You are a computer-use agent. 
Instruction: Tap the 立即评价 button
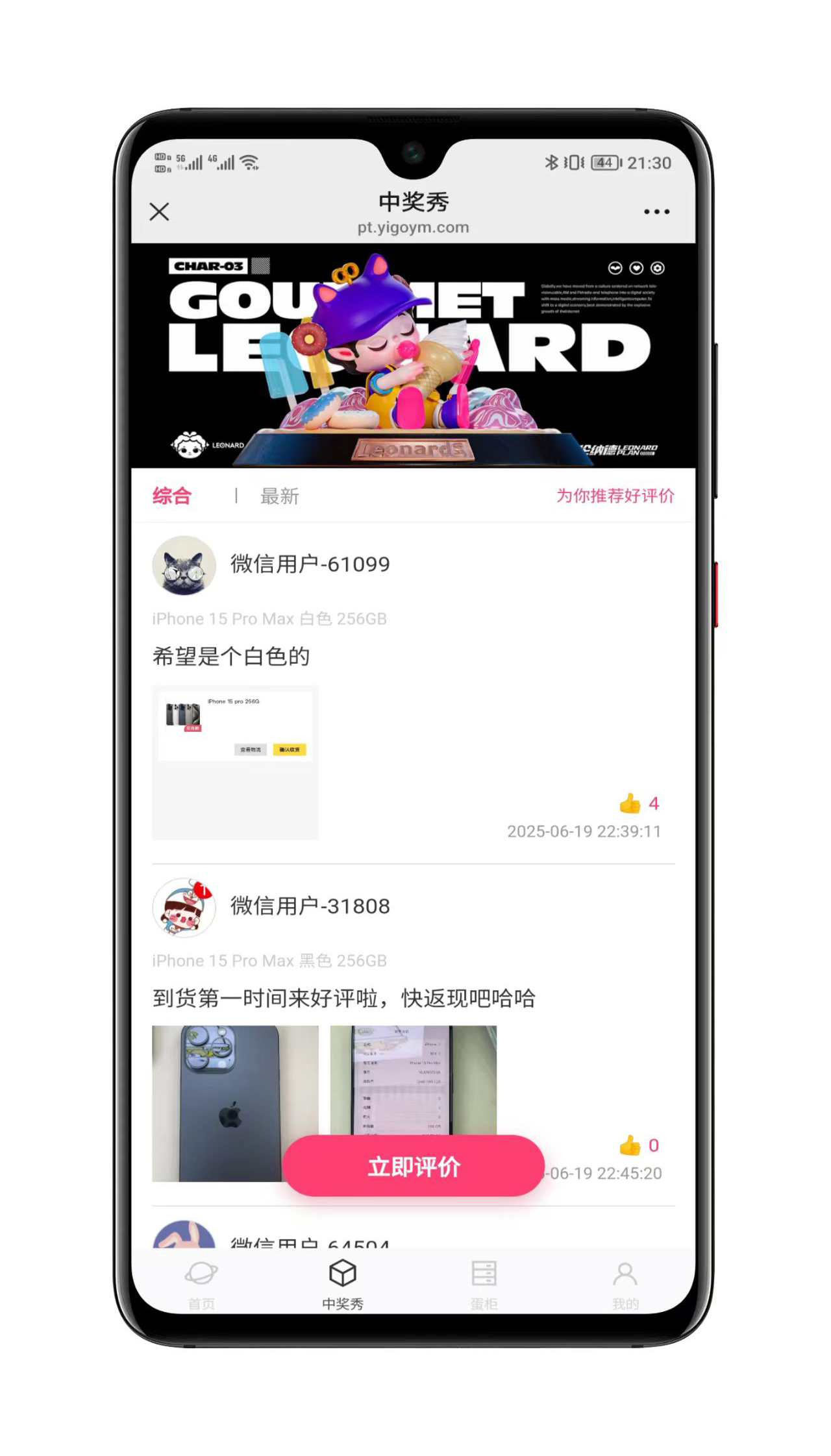tap(413, 1166)
